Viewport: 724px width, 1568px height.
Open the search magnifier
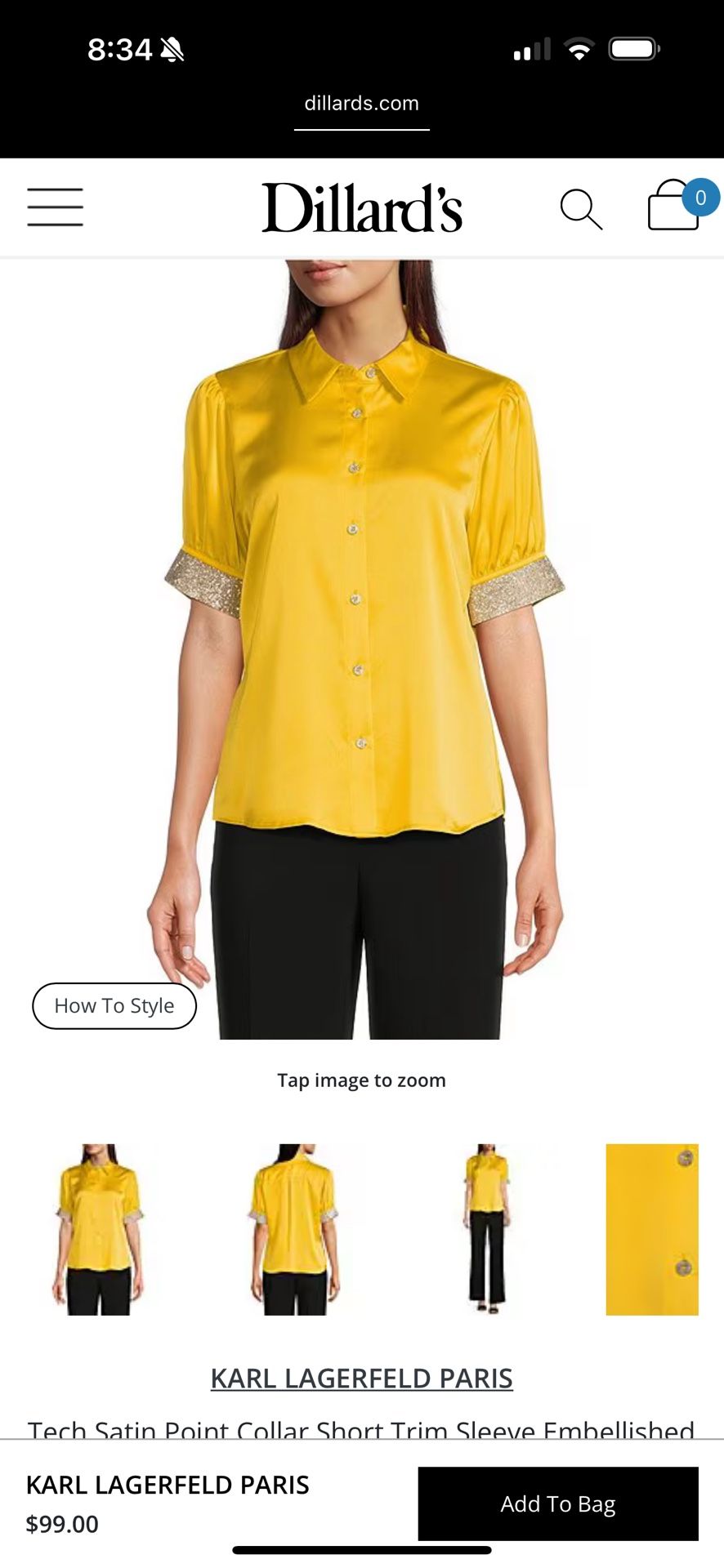point(581,209)
